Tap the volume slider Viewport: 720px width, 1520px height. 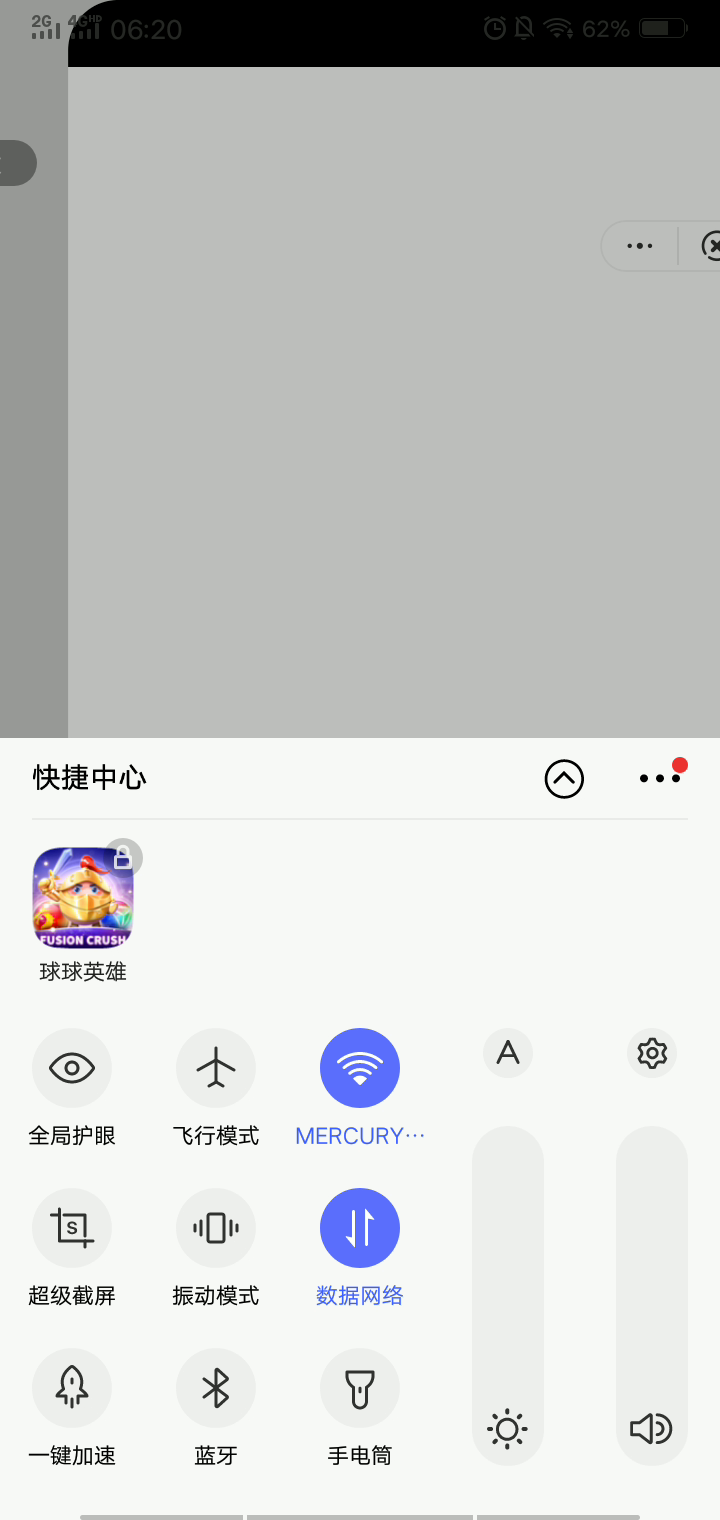pyautogui.click(x=652, y=1296)
